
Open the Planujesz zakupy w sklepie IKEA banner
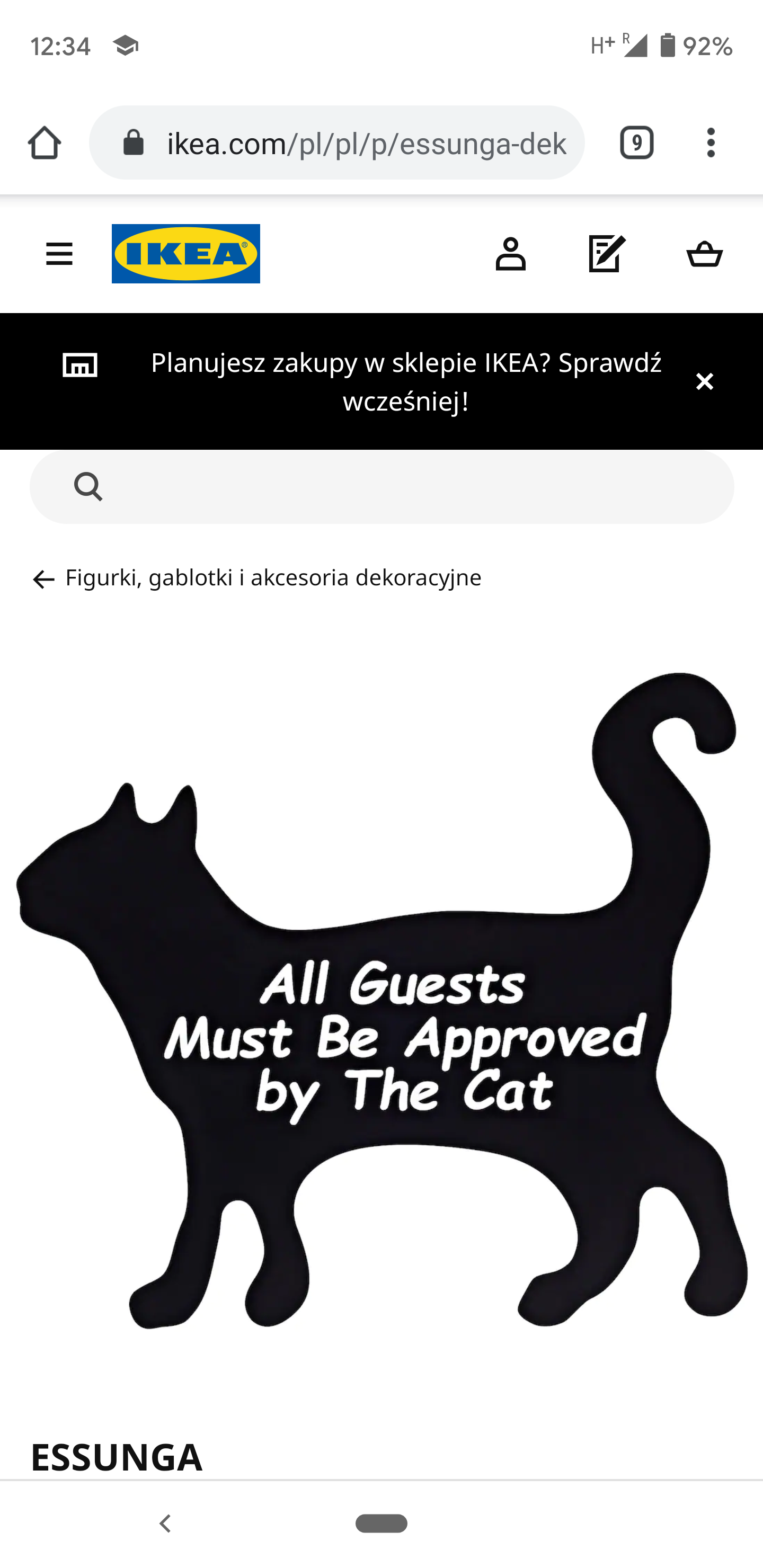(406, 381)
